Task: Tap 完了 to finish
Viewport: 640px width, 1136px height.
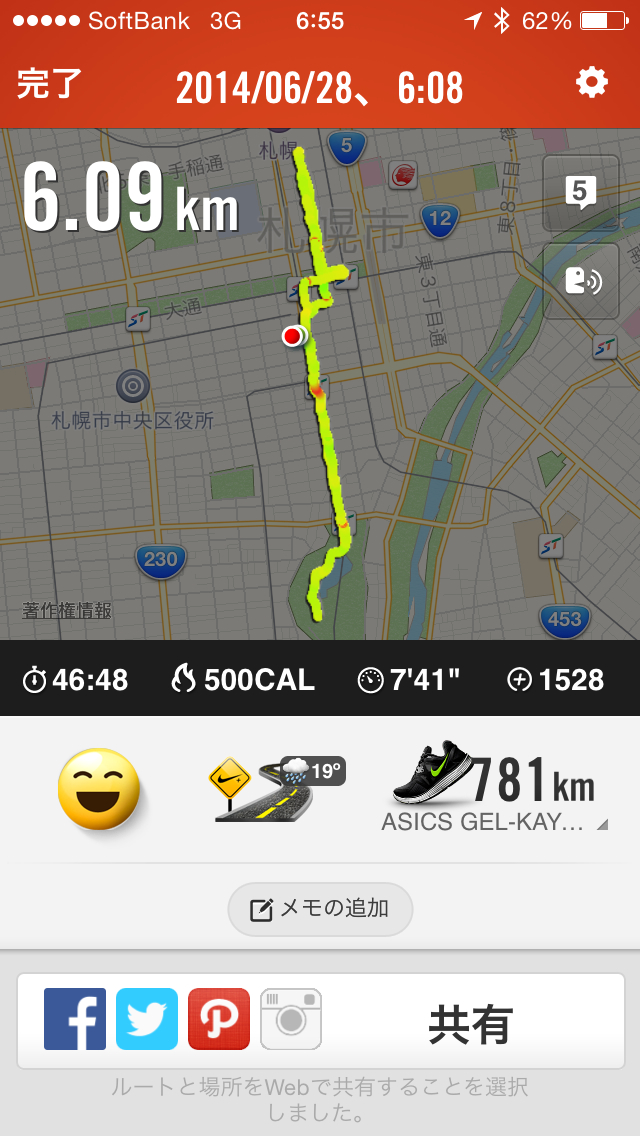Action: pos(50,86)
